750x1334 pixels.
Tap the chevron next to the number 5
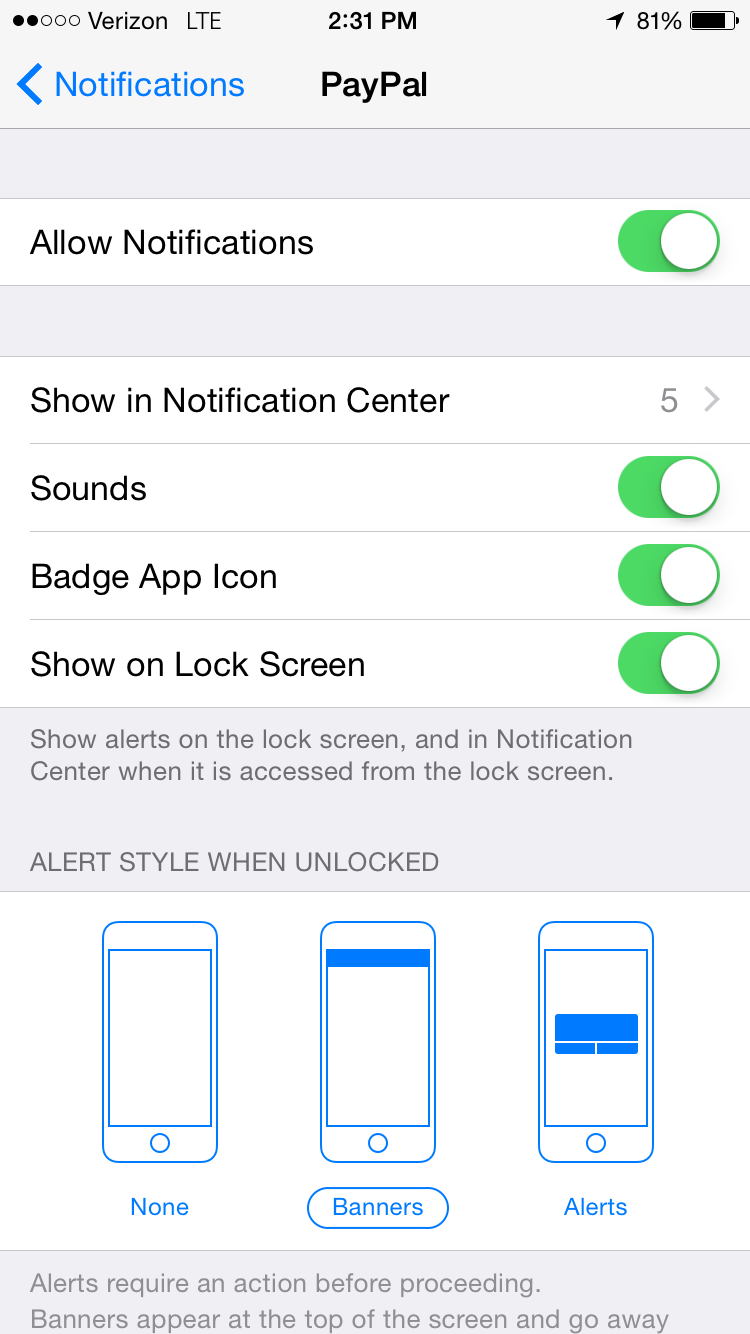pyautogui.click(x=710, y=399)
